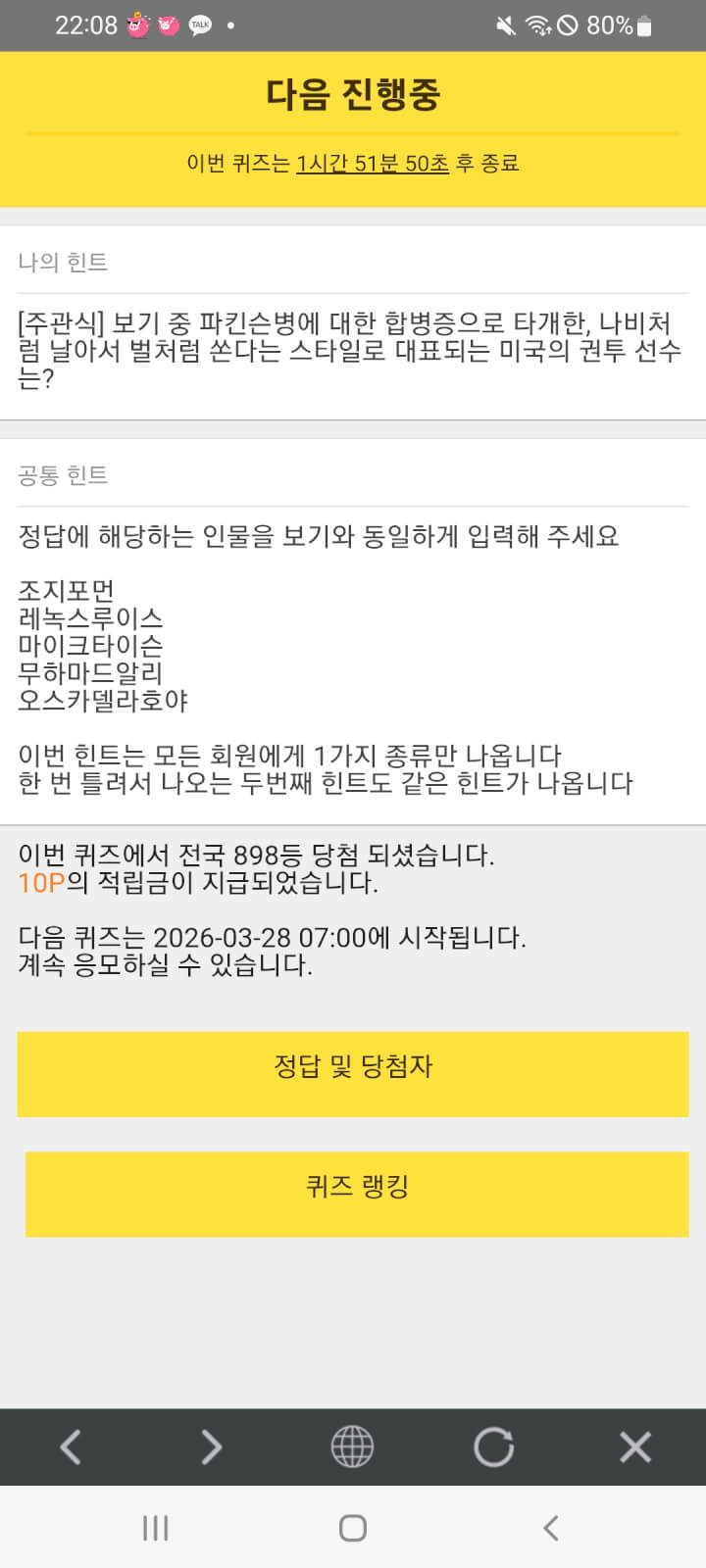Open the 정답 및 당첨자 results button
The width and height of the screenshot is (706, 1568).
(x=353, y=1074)
